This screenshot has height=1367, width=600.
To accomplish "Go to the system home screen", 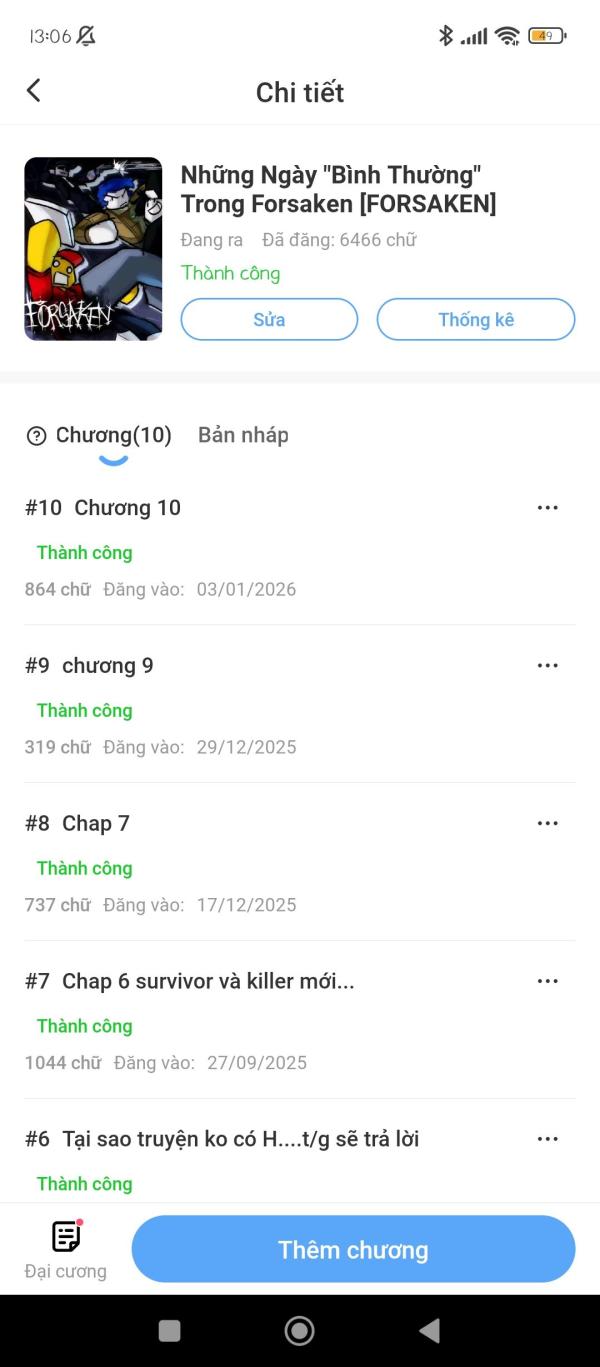I will (x=299, y=1330).
